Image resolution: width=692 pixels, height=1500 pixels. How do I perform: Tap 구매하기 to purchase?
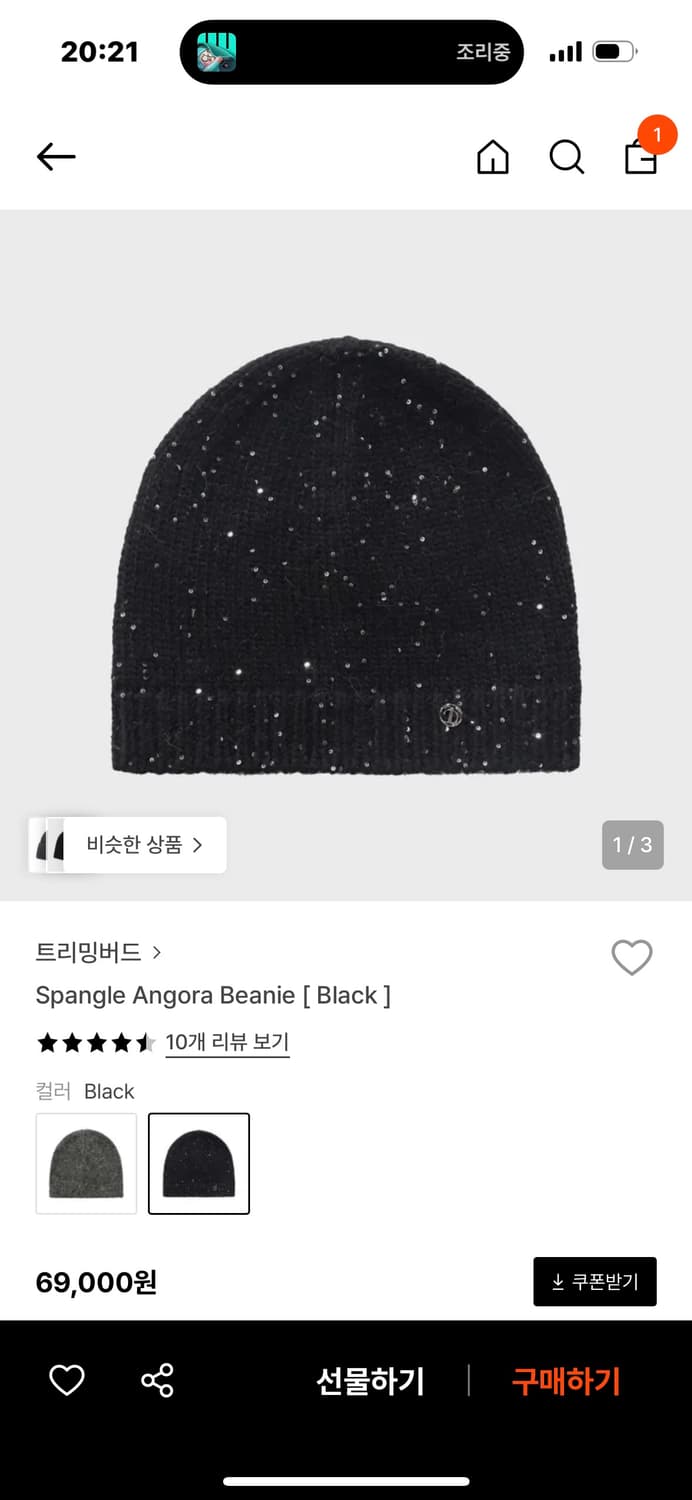566,1381
